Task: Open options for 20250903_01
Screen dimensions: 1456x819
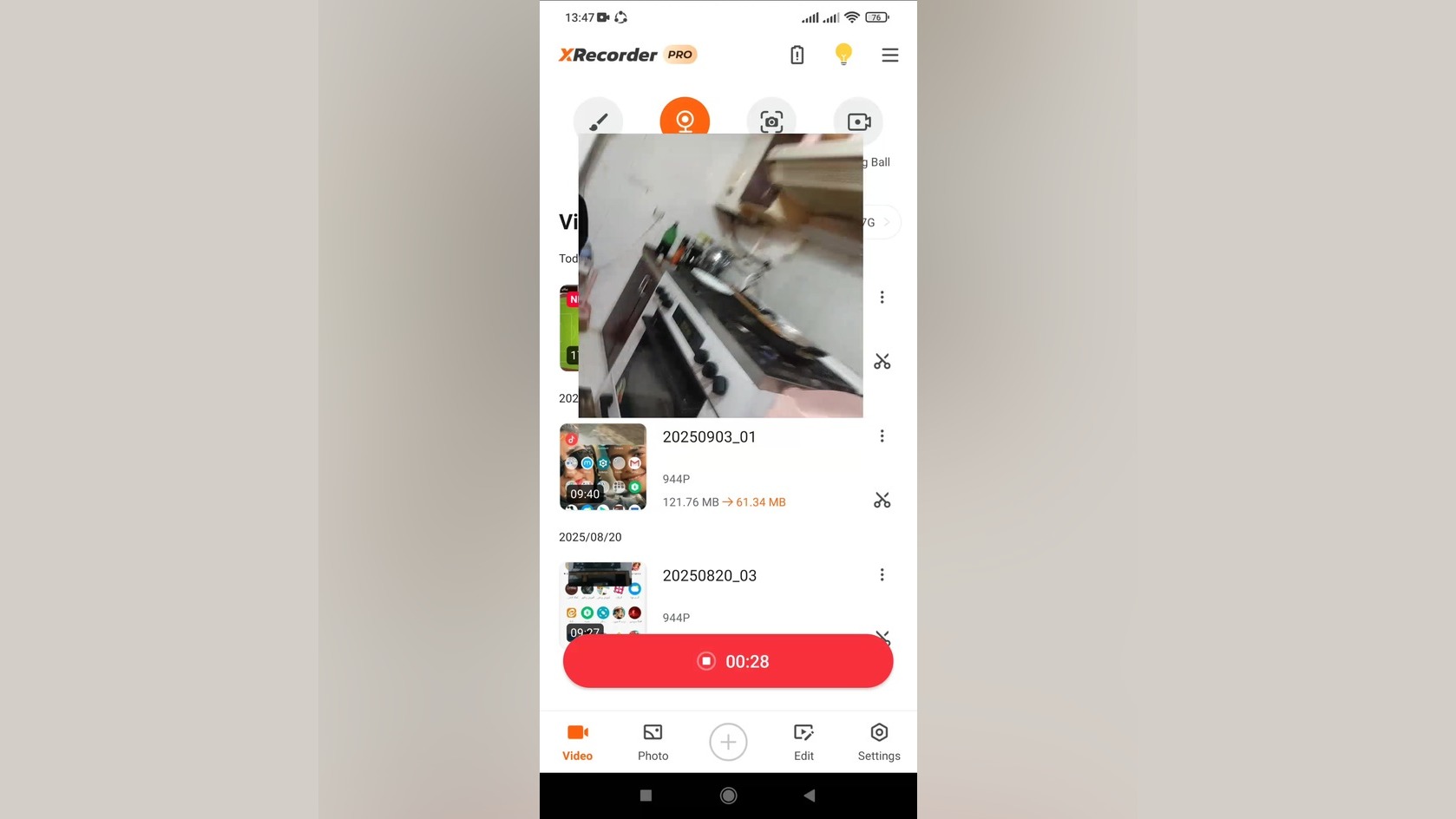Action: [x=882, y=436]
